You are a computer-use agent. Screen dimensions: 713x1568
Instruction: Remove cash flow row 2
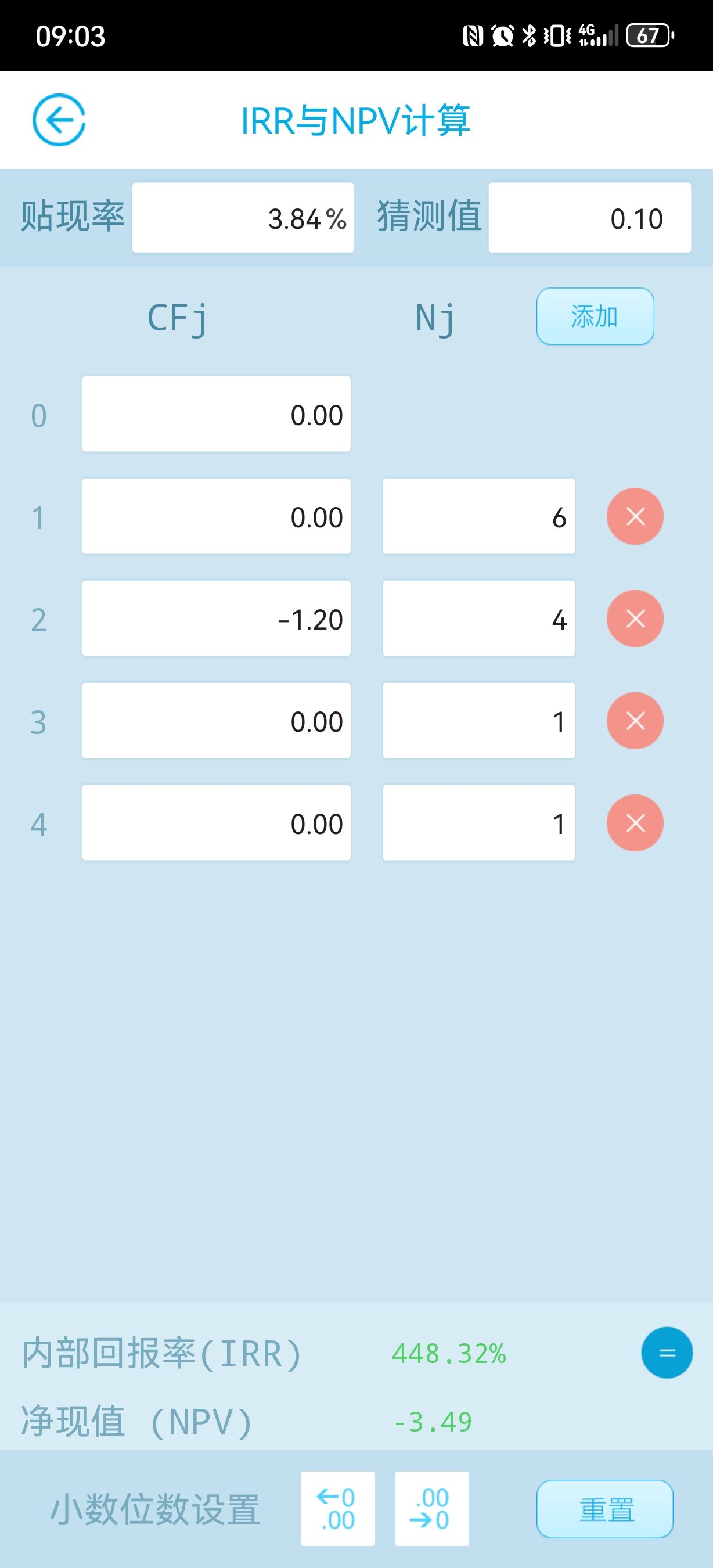point(635,618)
